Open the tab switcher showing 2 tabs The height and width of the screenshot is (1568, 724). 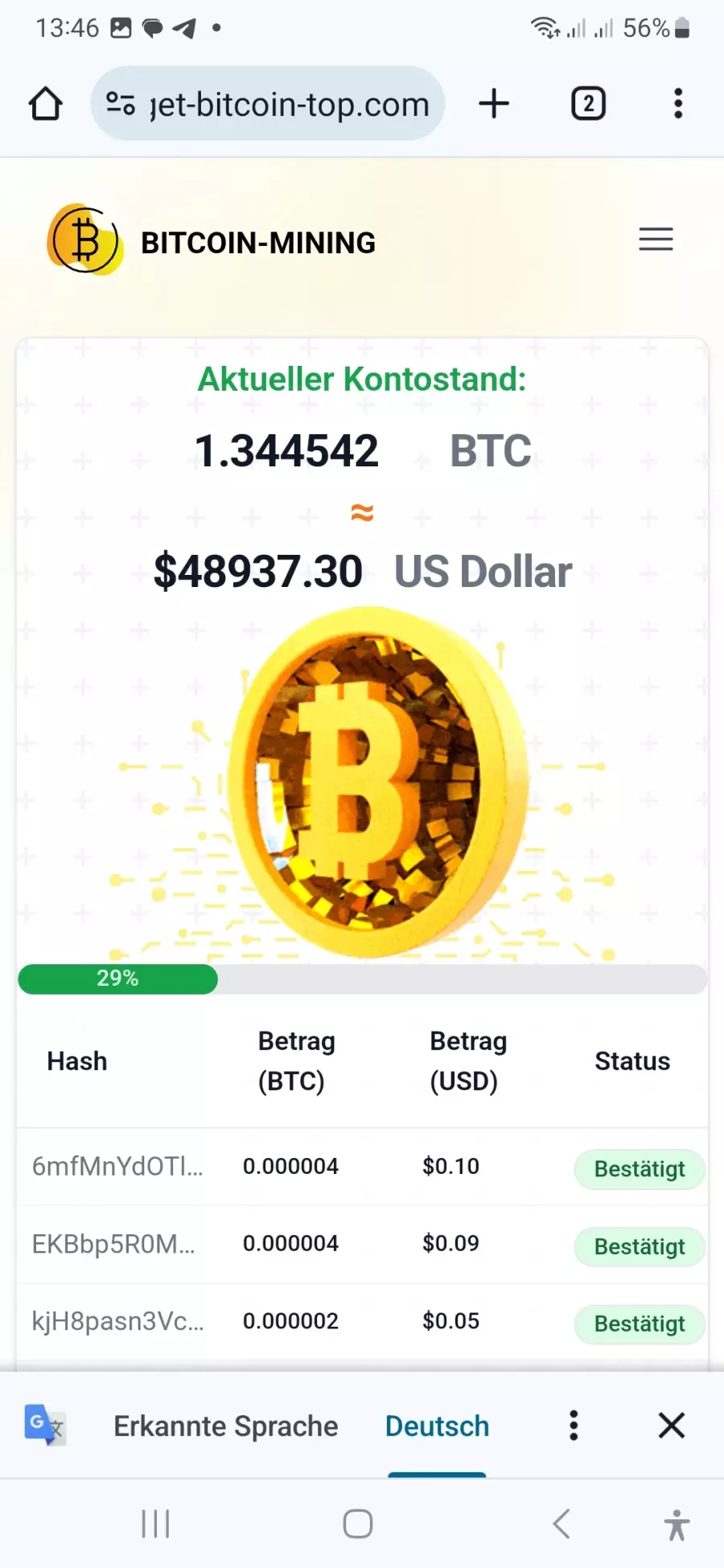click(x=589, y=104)
